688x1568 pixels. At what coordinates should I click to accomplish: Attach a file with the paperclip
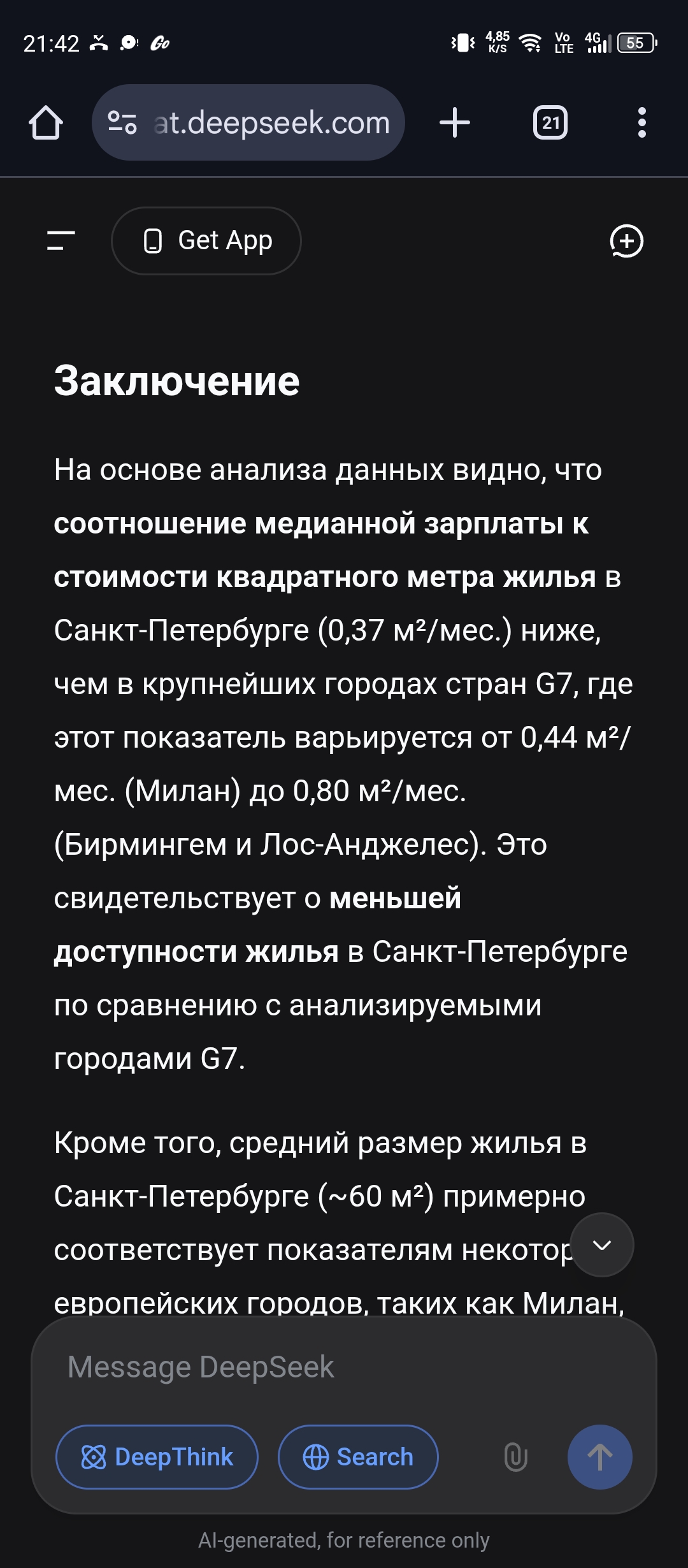[x=515, y=1457]
